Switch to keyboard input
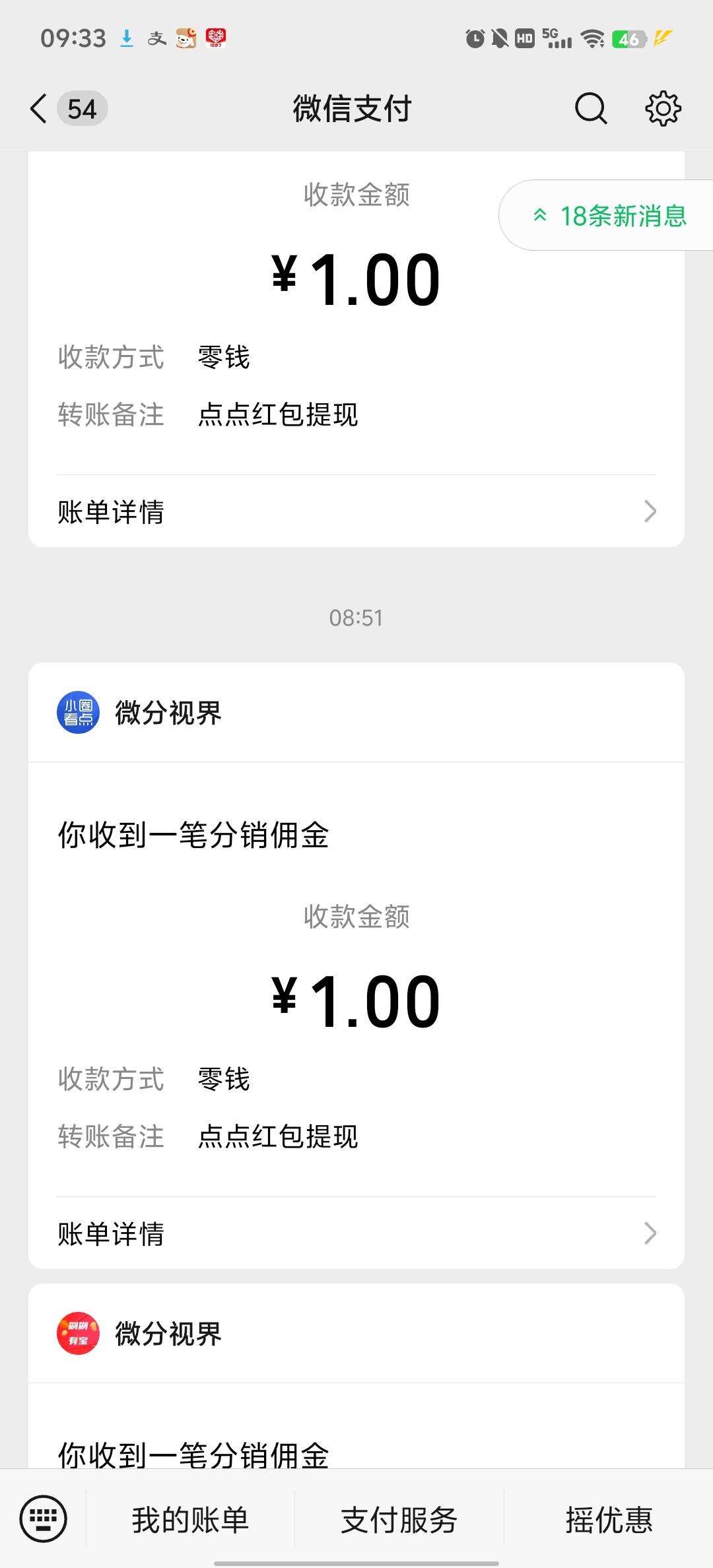 click(x=44, y=1519)
